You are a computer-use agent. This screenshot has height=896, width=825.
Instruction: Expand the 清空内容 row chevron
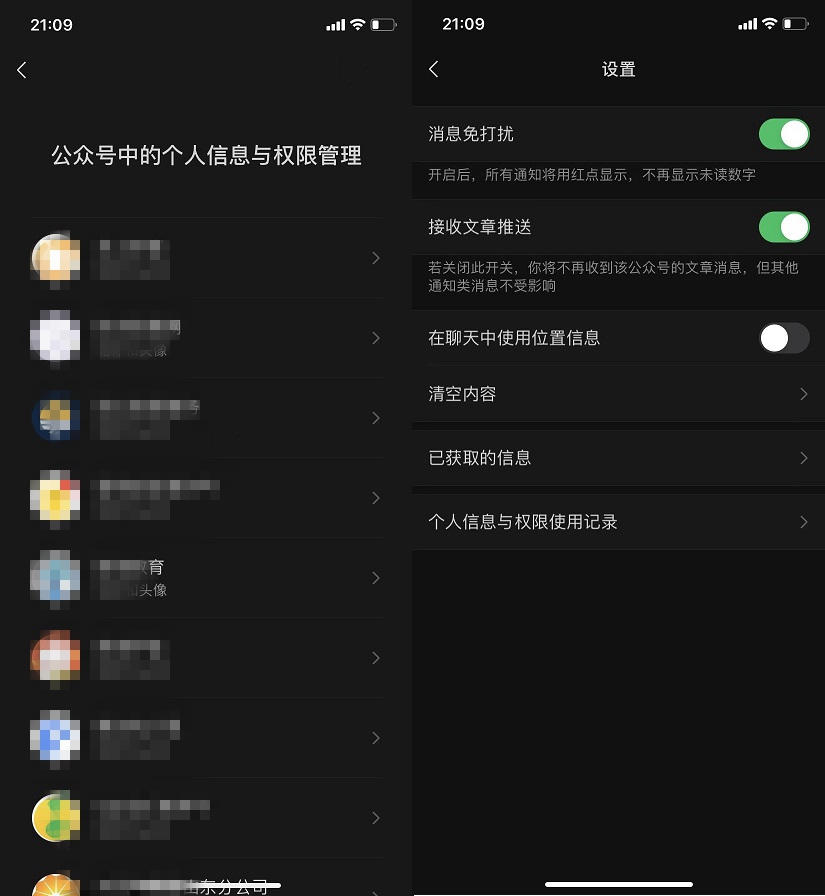[x=803, y=394]
